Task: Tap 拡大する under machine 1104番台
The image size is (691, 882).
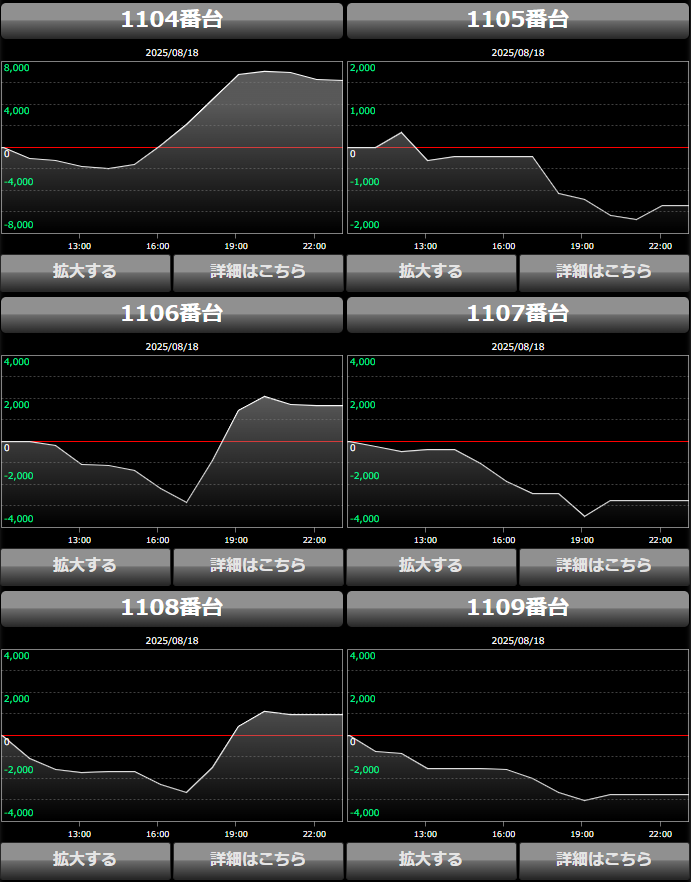Action: pyautogui.click(x=85, y=271)
